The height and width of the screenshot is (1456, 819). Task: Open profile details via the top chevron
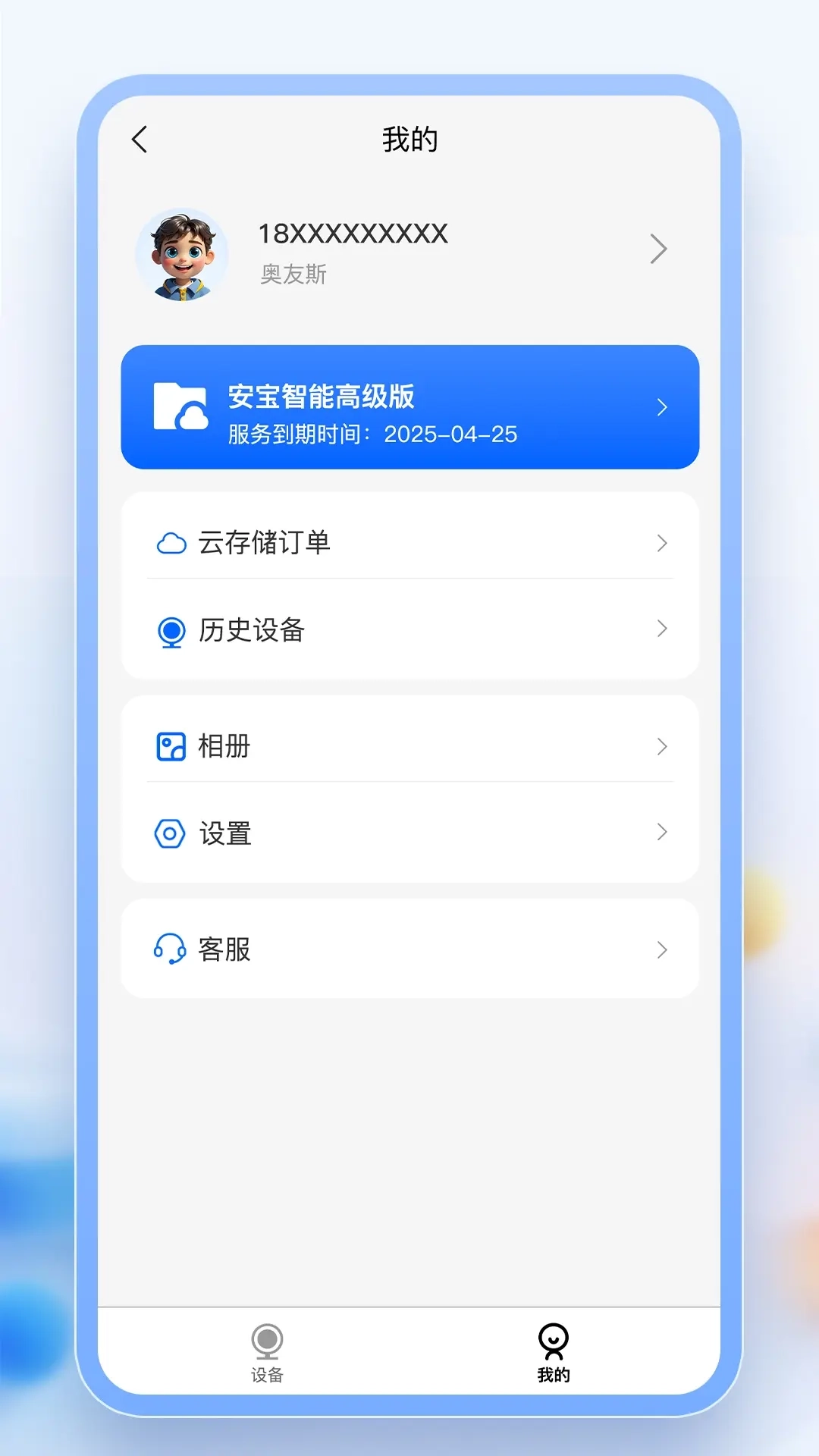coord(659,249)
